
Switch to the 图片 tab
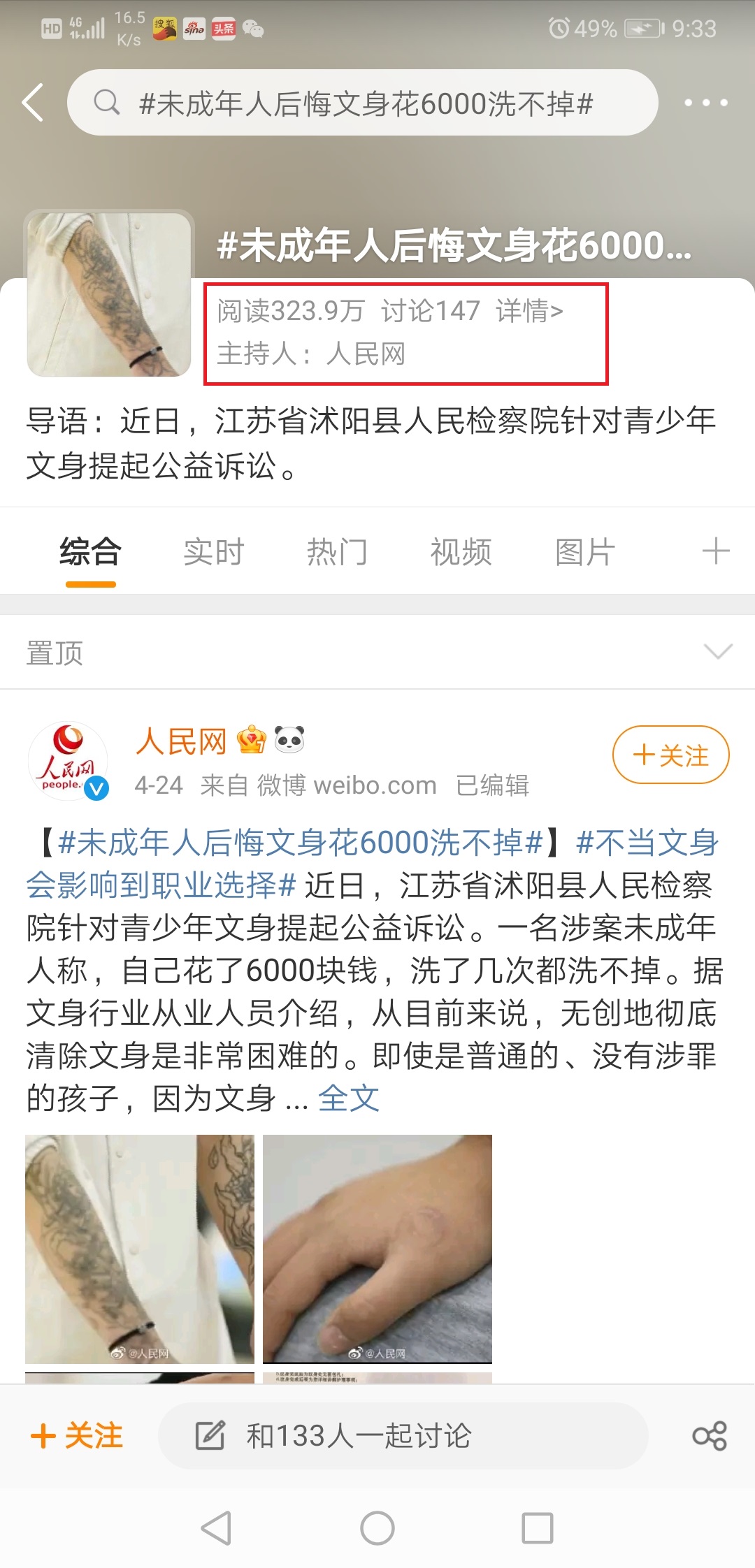coord(584,552)
